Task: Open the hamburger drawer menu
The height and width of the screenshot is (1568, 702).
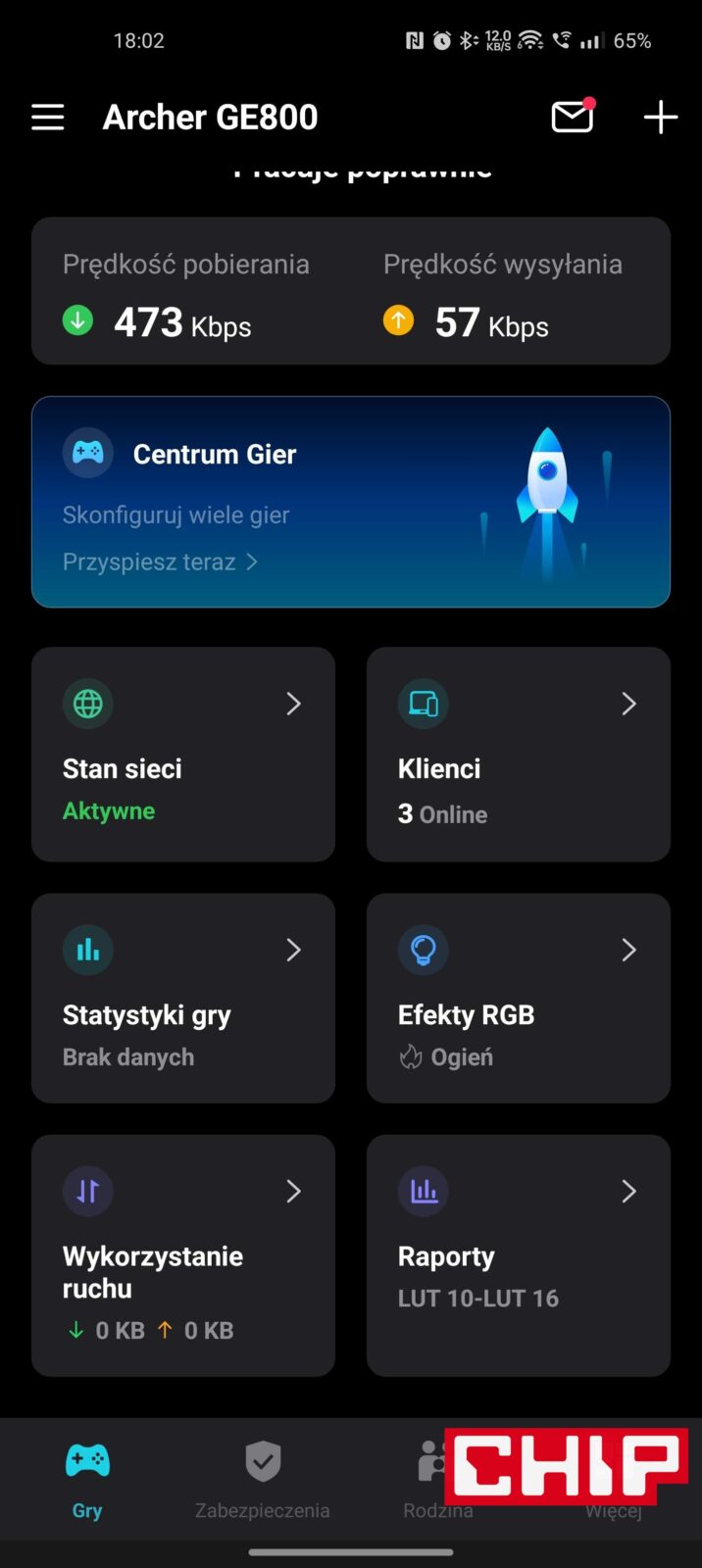Action: (47, 118)
